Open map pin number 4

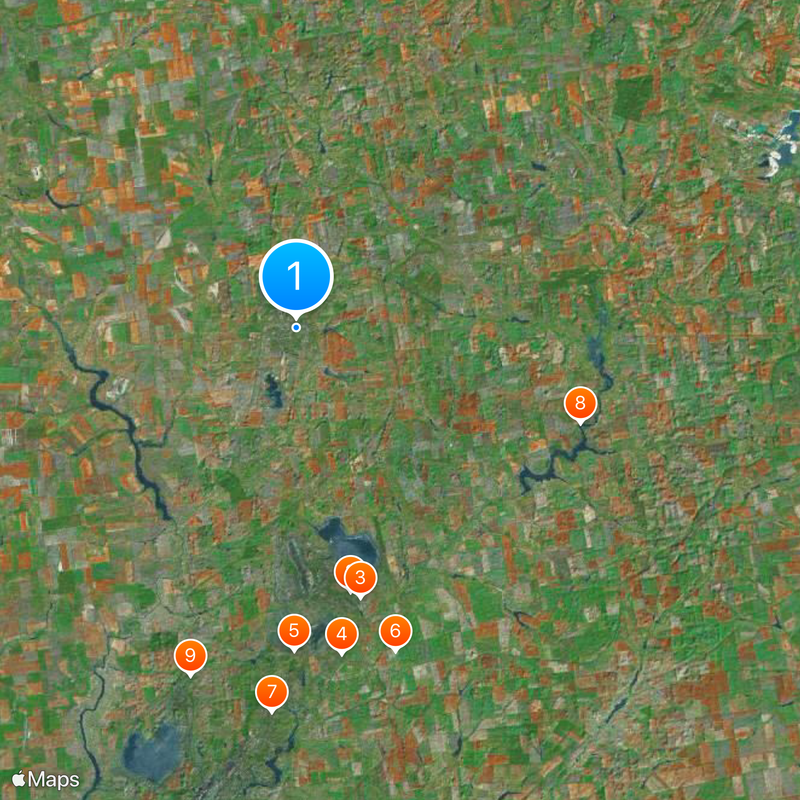coord(342,633)
